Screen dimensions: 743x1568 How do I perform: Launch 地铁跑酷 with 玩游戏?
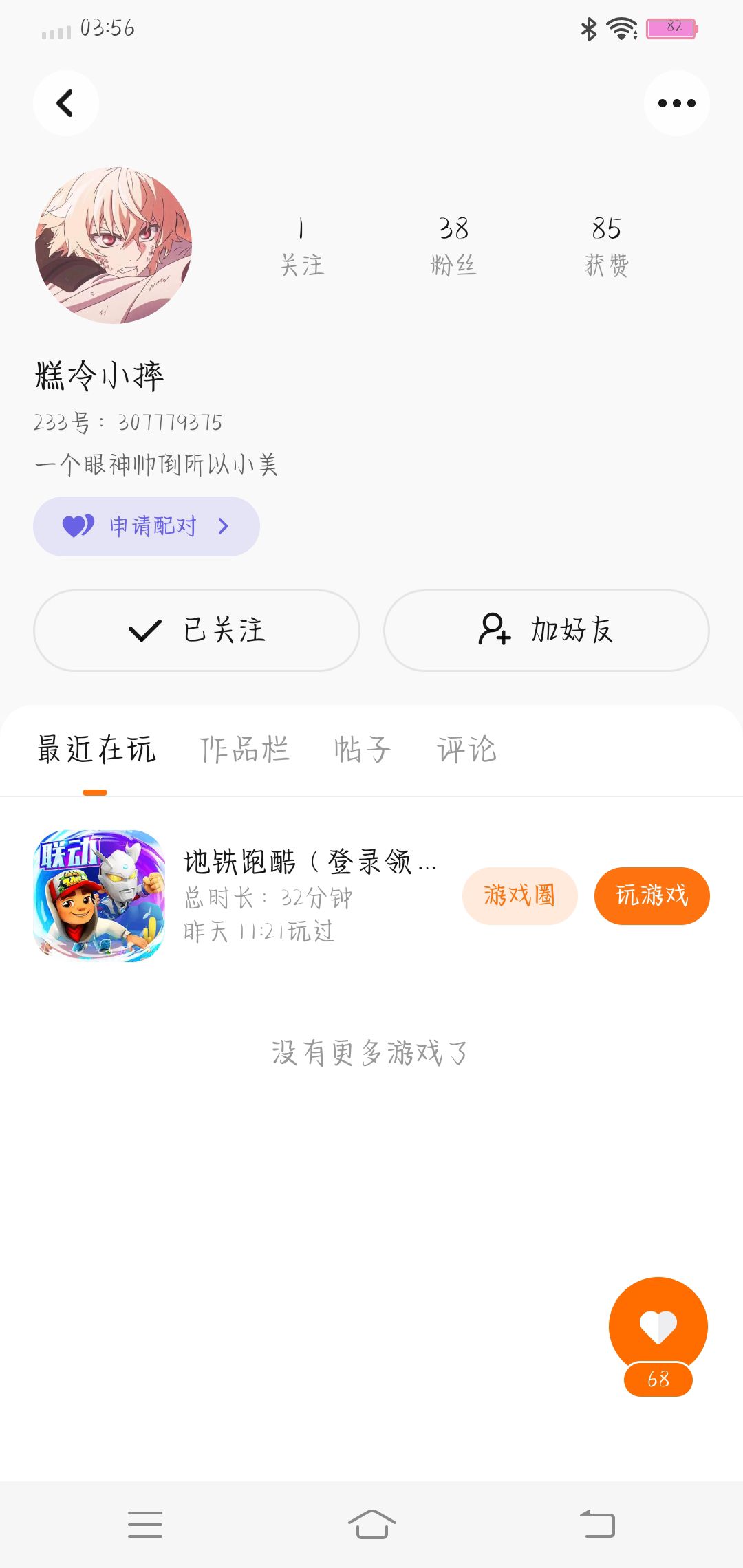pyautogui.click(x=652, y=895)
